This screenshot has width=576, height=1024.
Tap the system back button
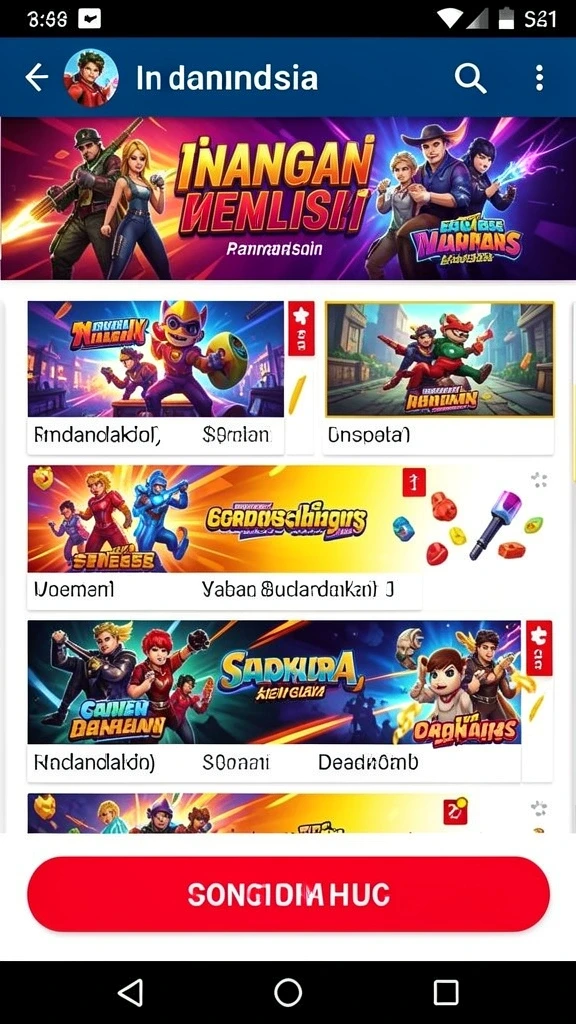[130, 993]
